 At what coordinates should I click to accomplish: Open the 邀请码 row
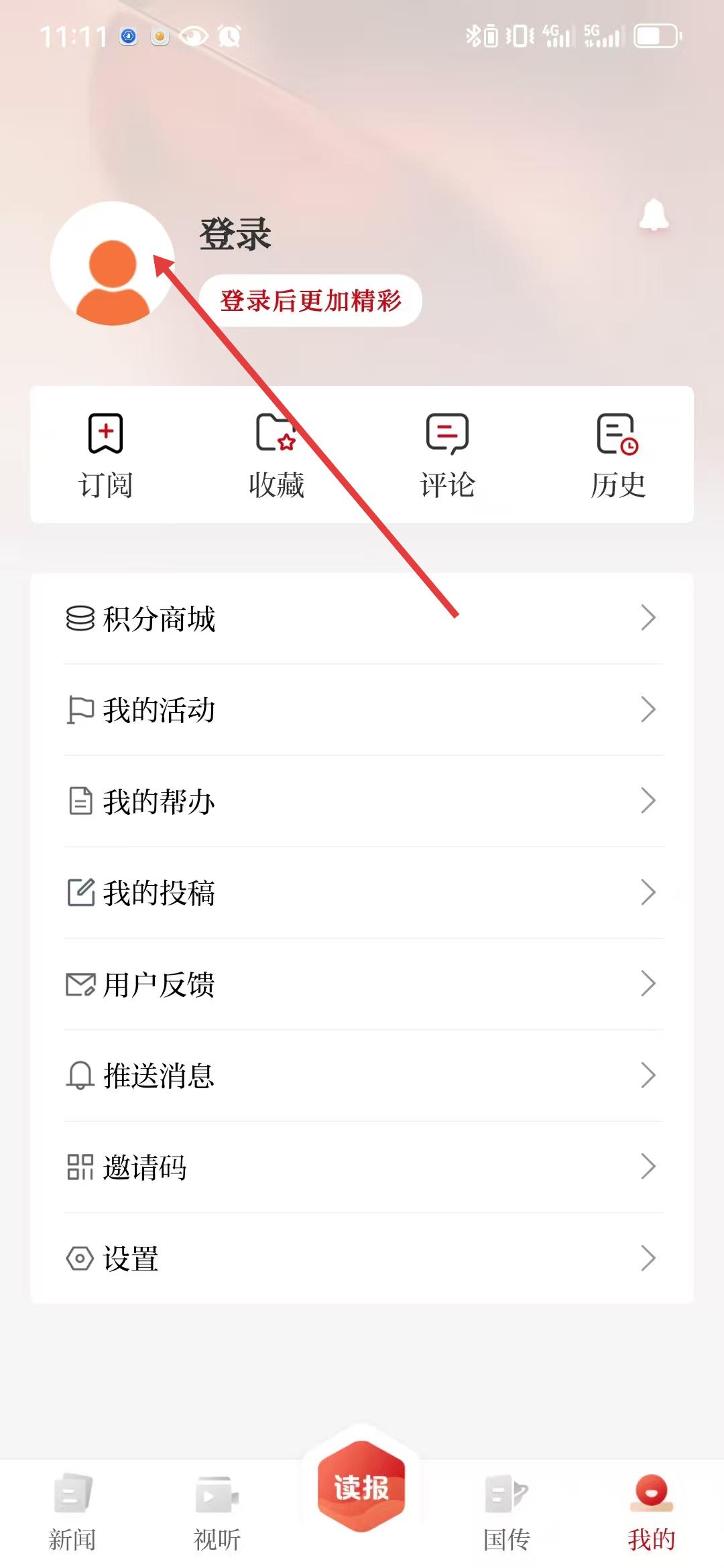362,1167
